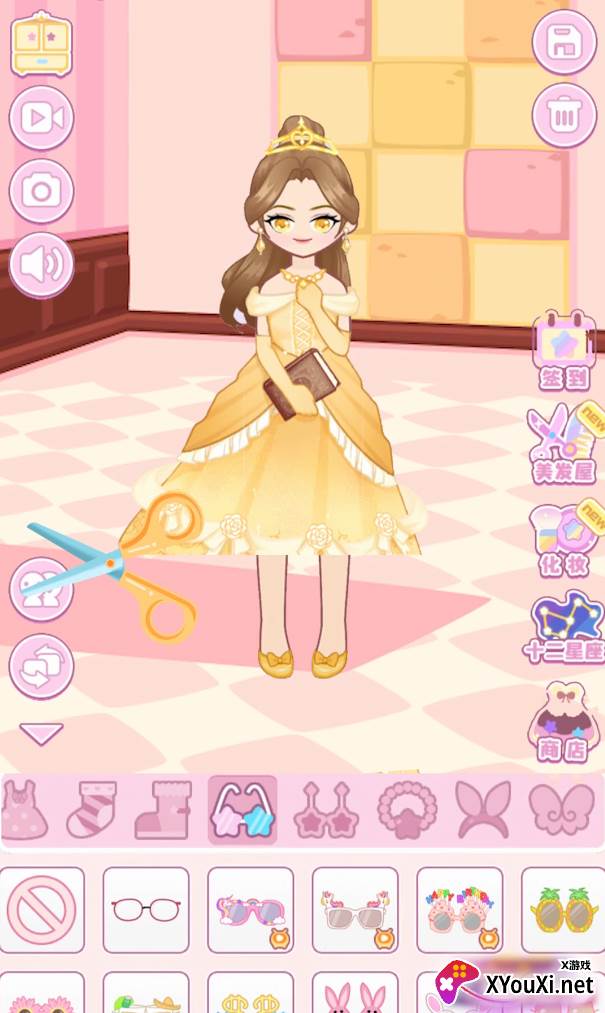Open the 美发屋 hair salon

565,443
